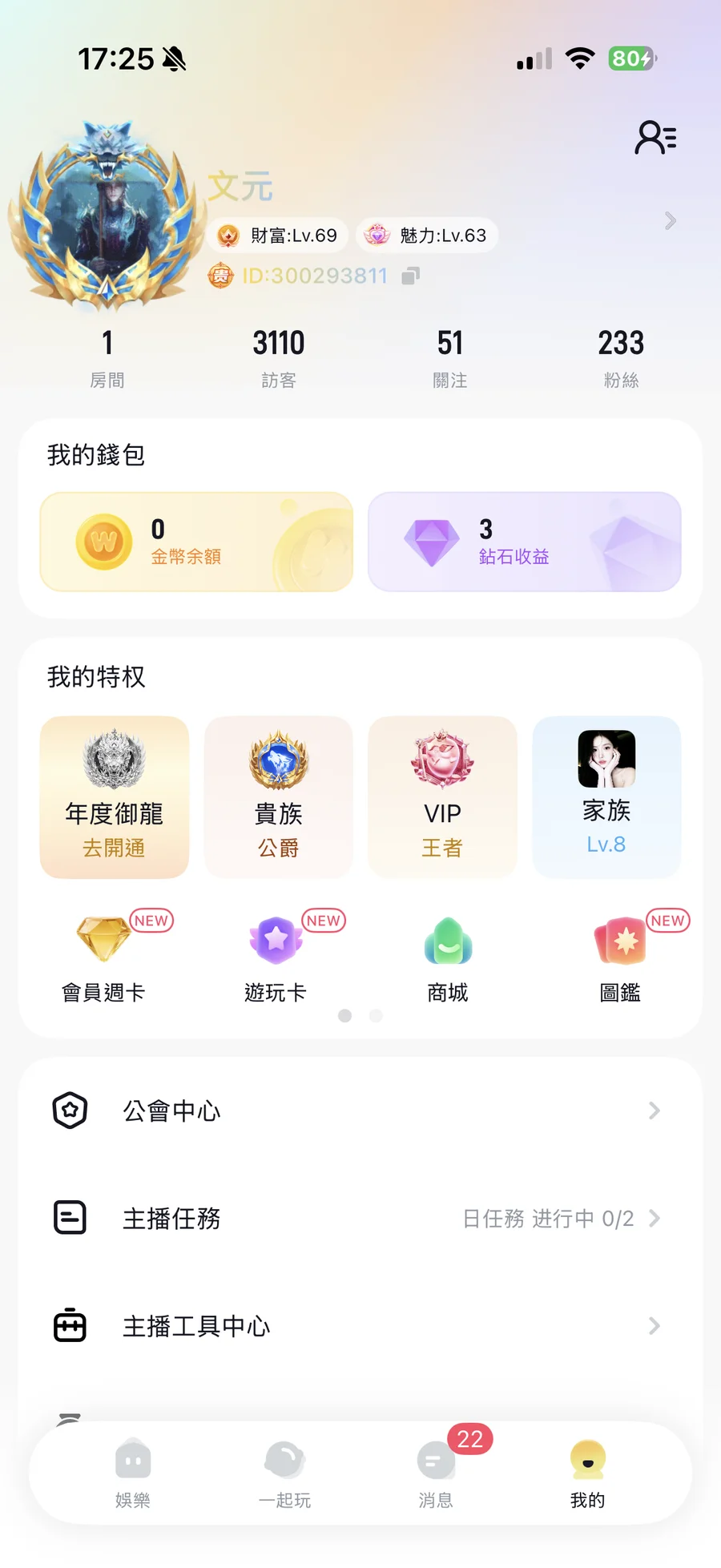Switch to the 消息 tab
Image resolution: width=721 pixels, height=1568 pixels.
pos(436,1473)
